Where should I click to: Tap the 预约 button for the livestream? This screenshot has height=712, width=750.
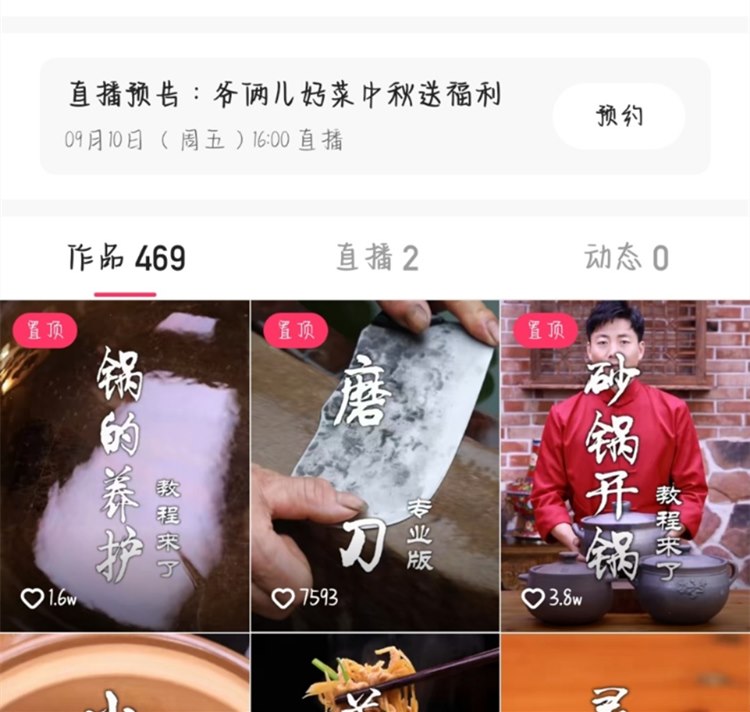point(618,116)
